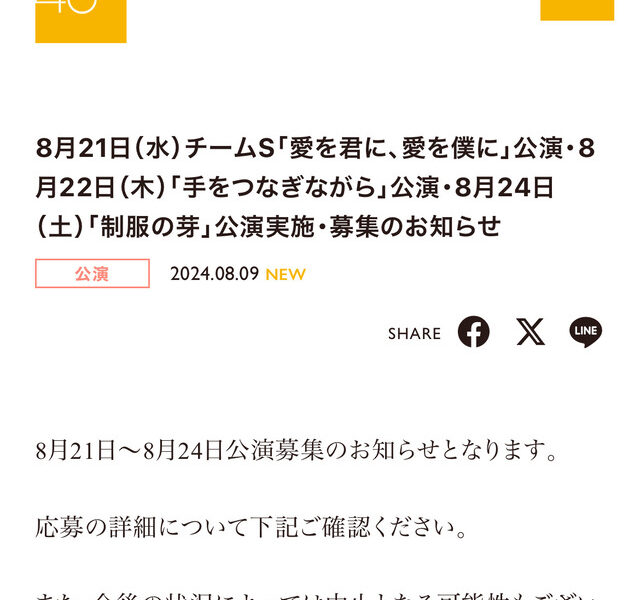Screen dimensions: 640x600
Task: Share this article via LINE
Action: coord(586,332)
